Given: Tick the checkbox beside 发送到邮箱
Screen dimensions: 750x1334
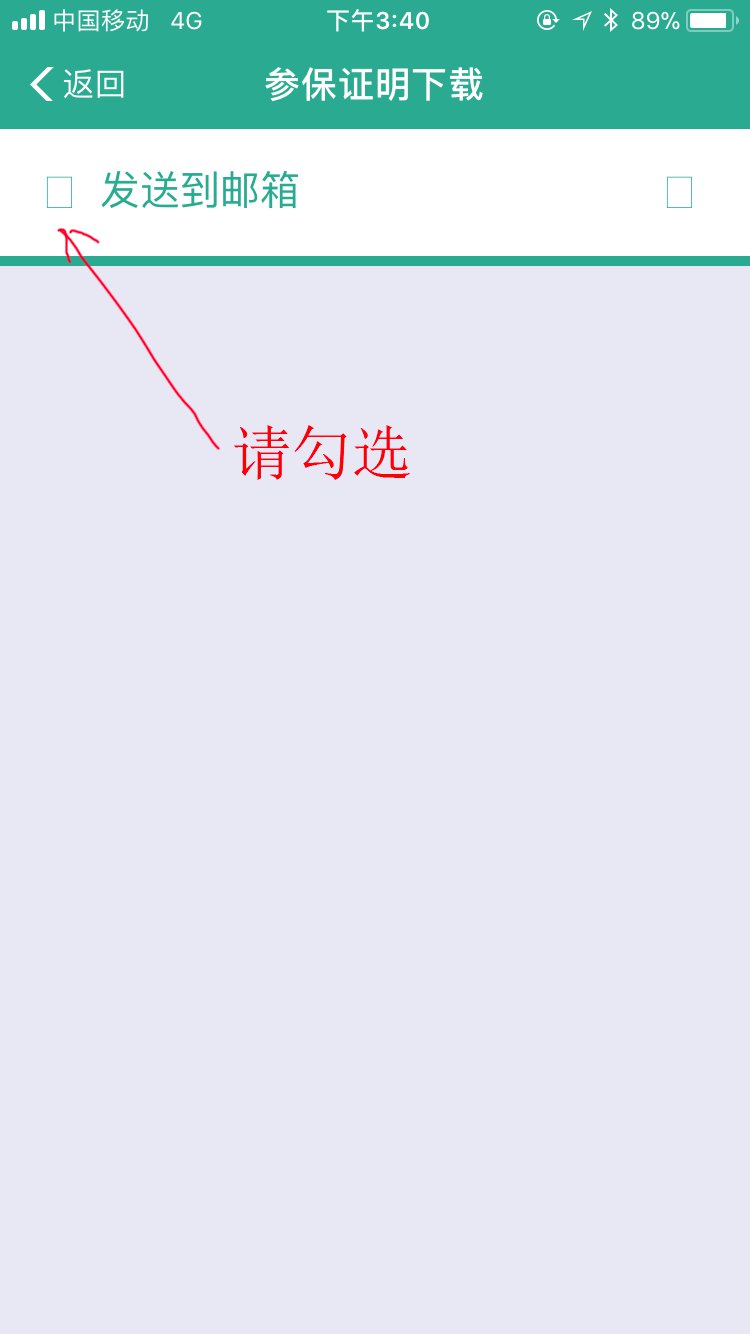Looking at the screenshot, I should [59, 192].
